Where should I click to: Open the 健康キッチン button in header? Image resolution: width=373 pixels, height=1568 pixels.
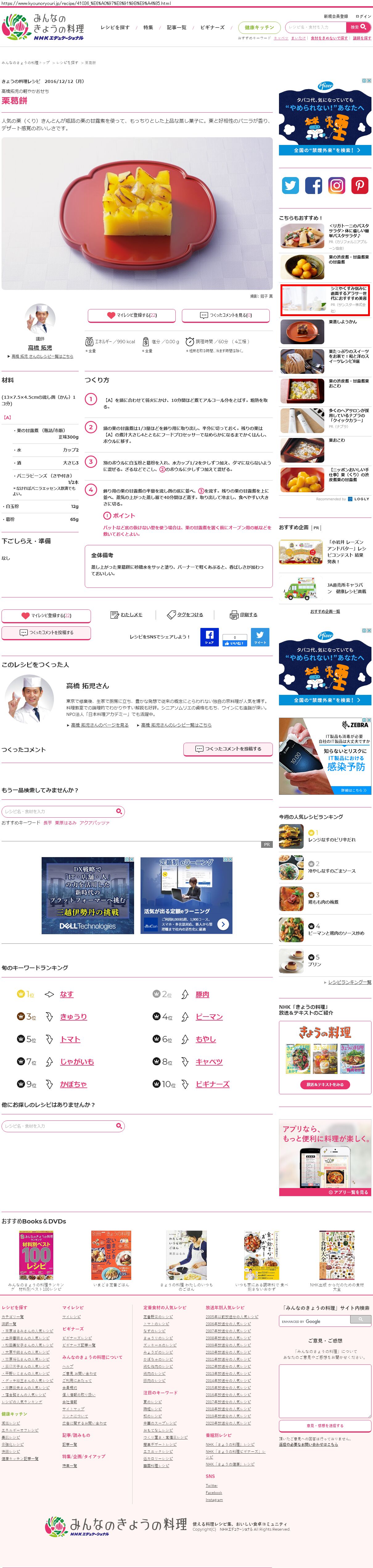tap(259, 27)
